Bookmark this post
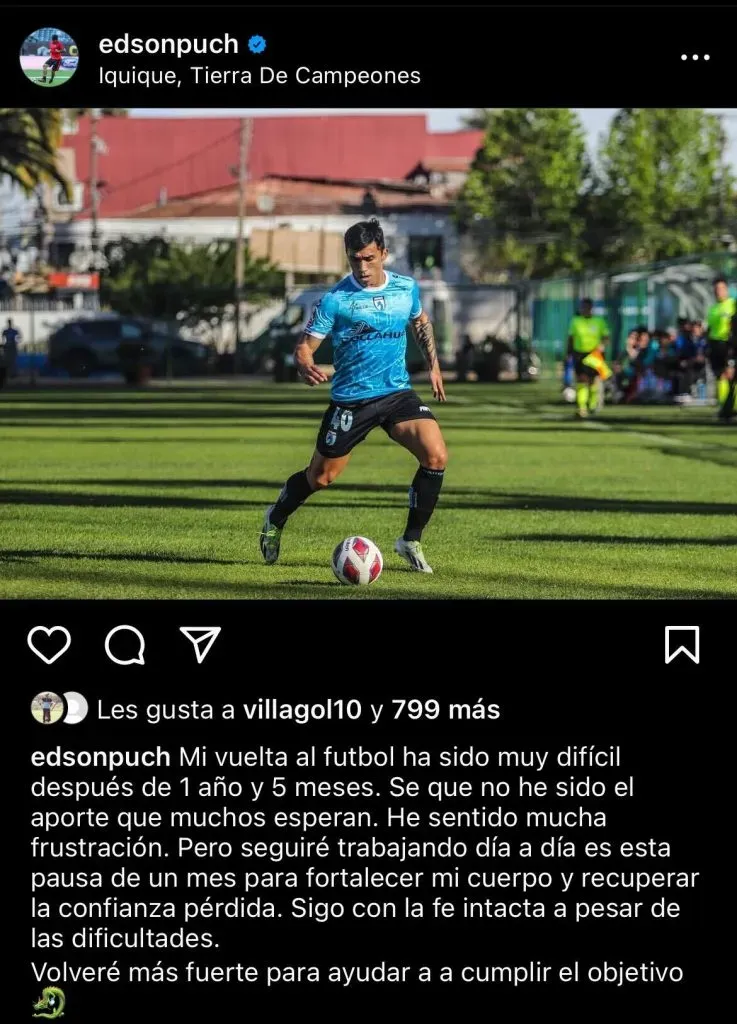This screenshot has height=1024, width=737. click(x=682, y=645)
